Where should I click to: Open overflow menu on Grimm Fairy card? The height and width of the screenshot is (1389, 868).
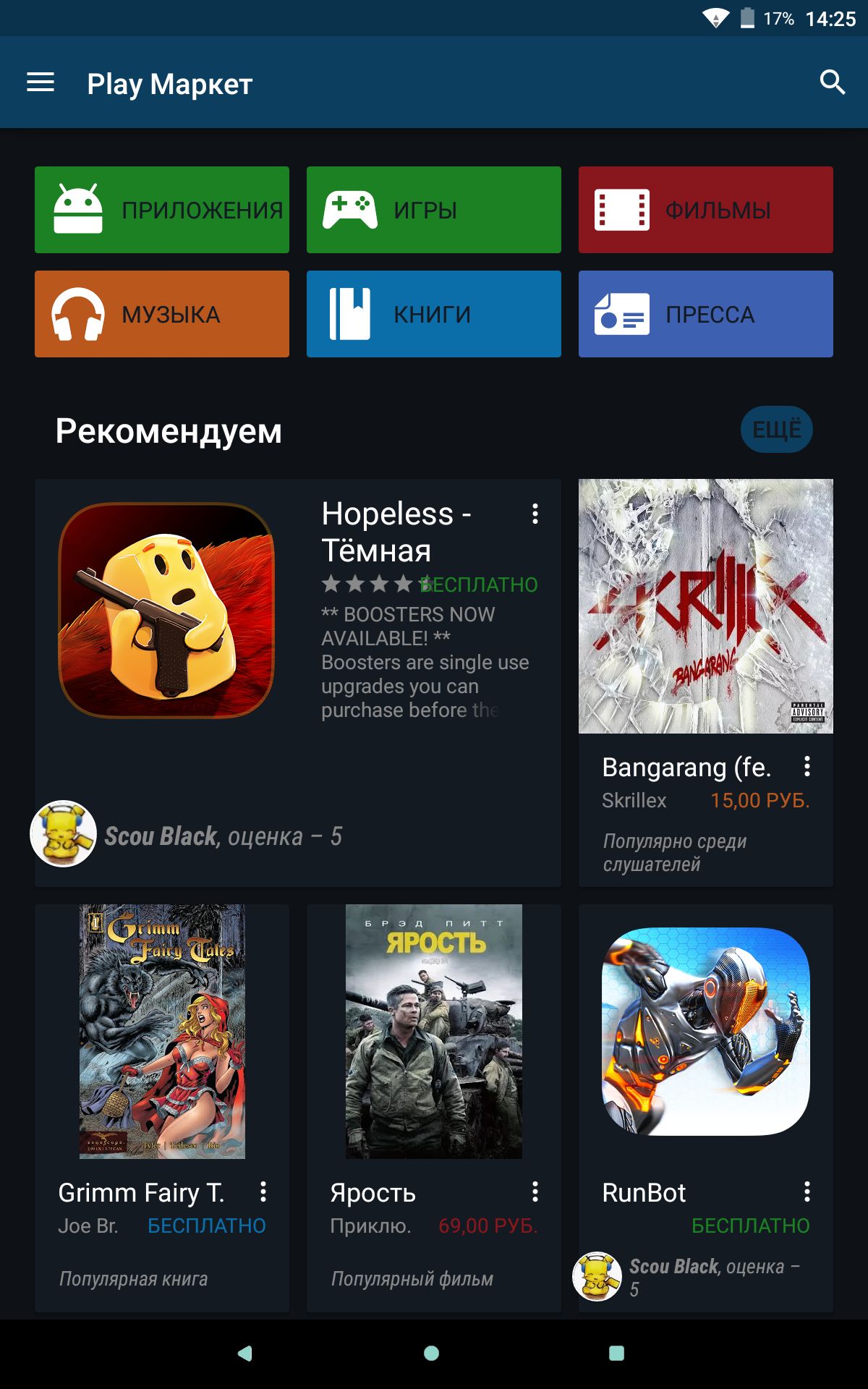click(263, 1192)
